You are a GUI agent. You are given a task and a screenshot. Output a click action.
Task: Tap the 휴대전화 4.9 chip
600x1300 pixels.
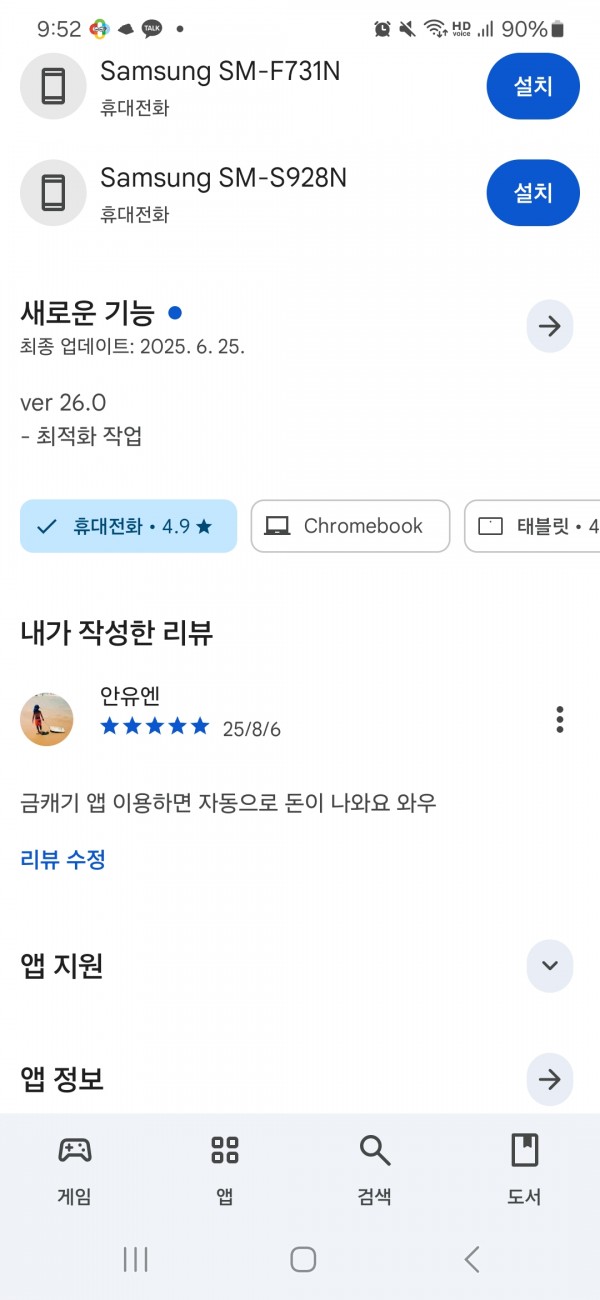point(128,526)
